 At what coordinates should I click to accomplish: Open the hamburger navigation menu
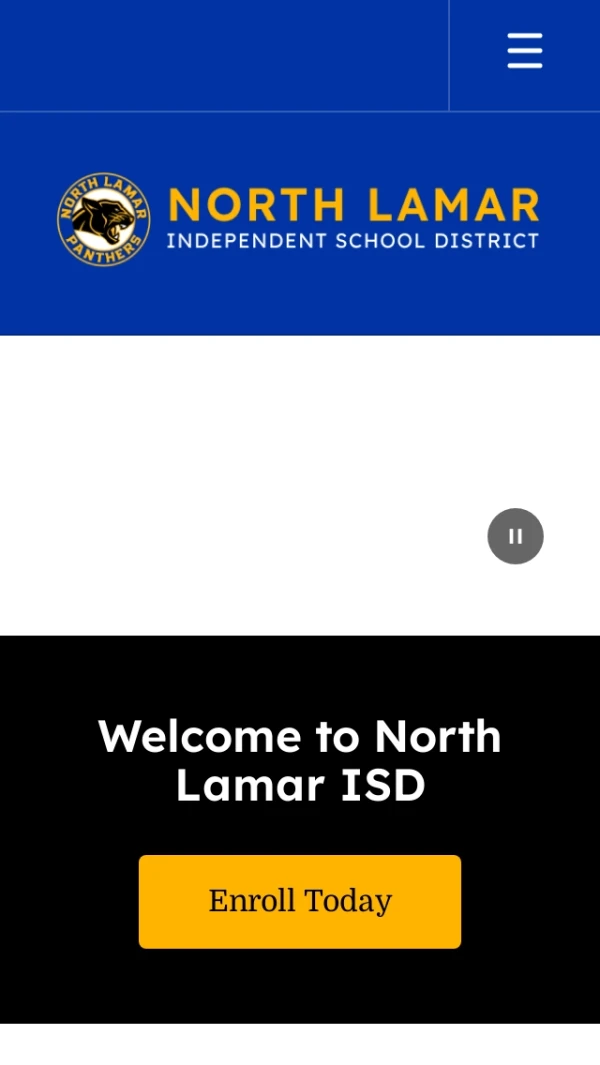[524, 51]
